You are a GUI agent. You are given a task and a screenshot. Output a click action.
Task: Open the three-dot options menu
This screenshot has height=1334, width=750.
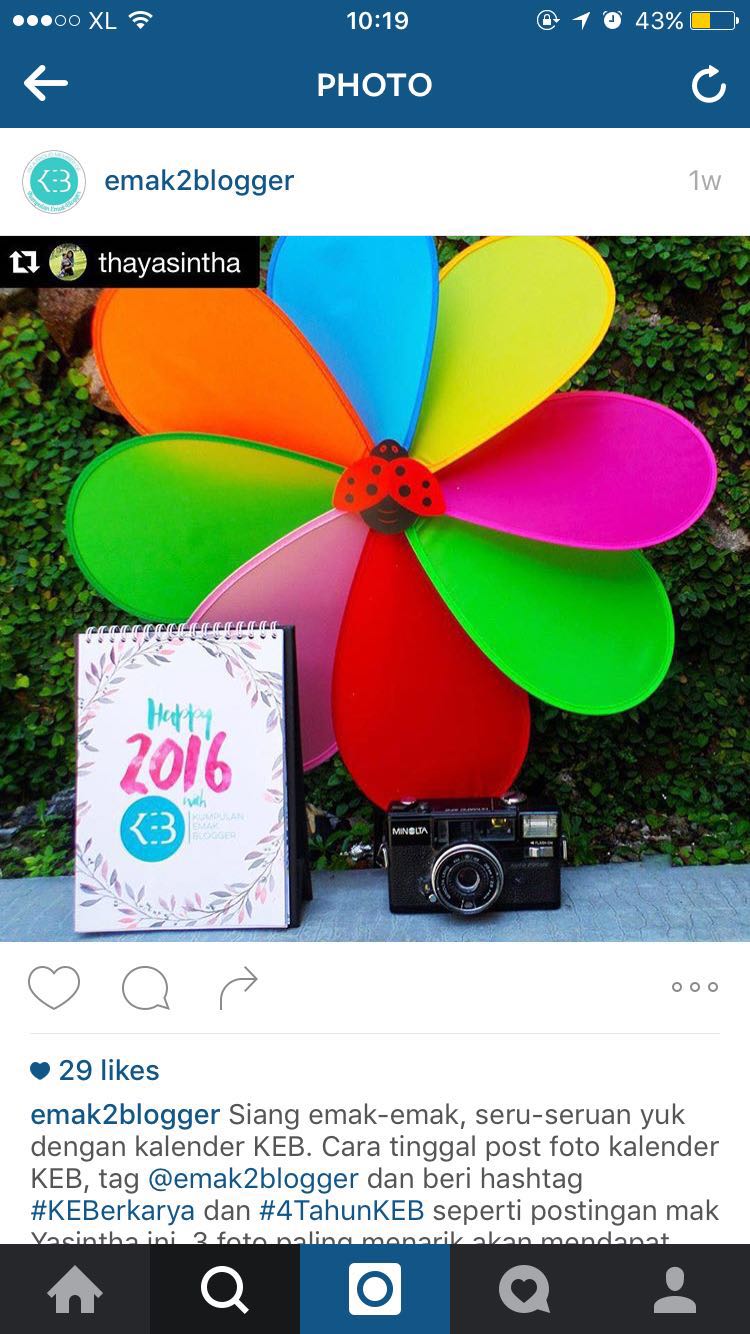[x=695, y=987]
